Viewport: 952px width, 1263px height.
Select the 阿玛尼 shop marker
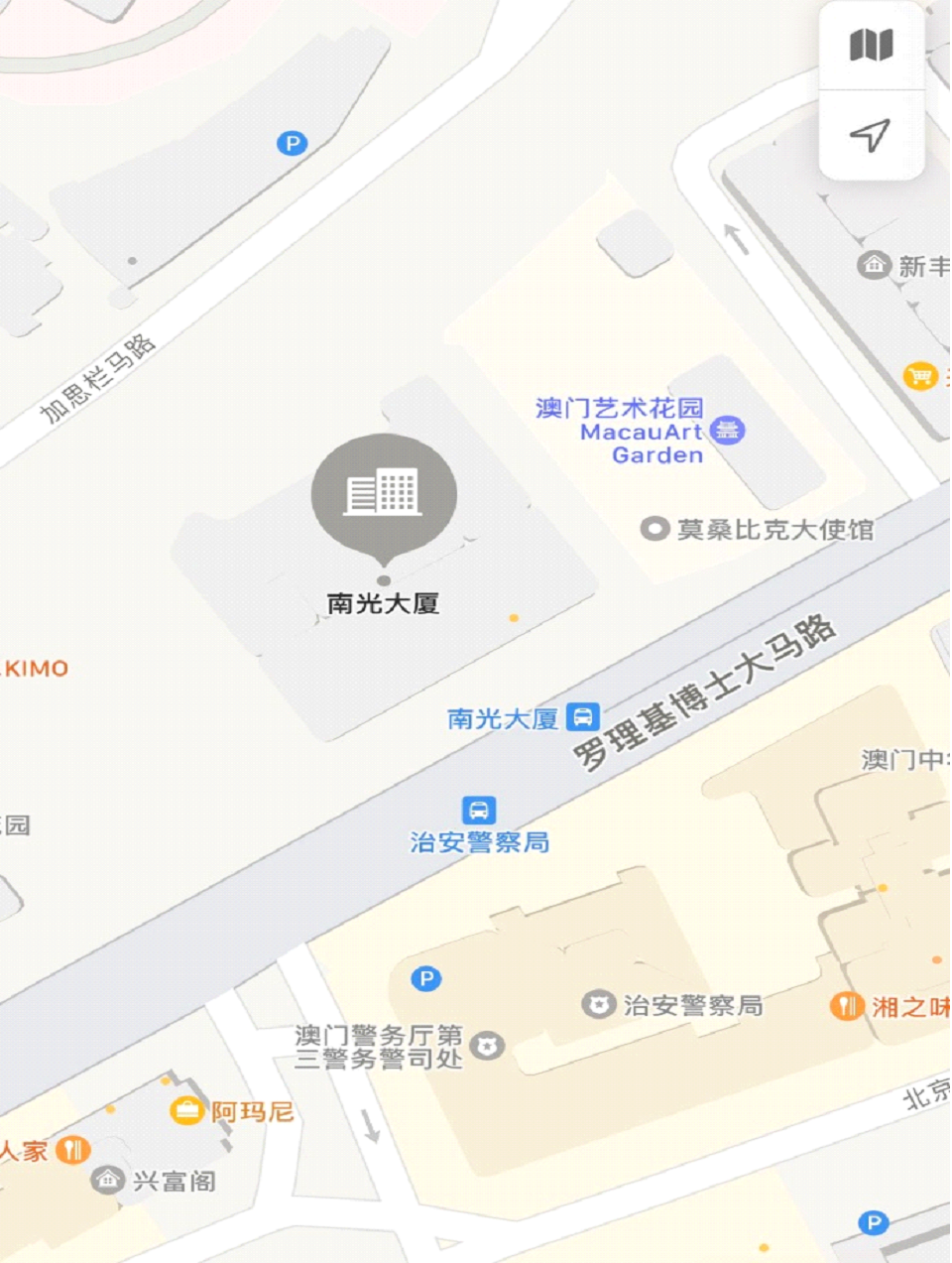pyautogui.click(x=186, y=1110)
